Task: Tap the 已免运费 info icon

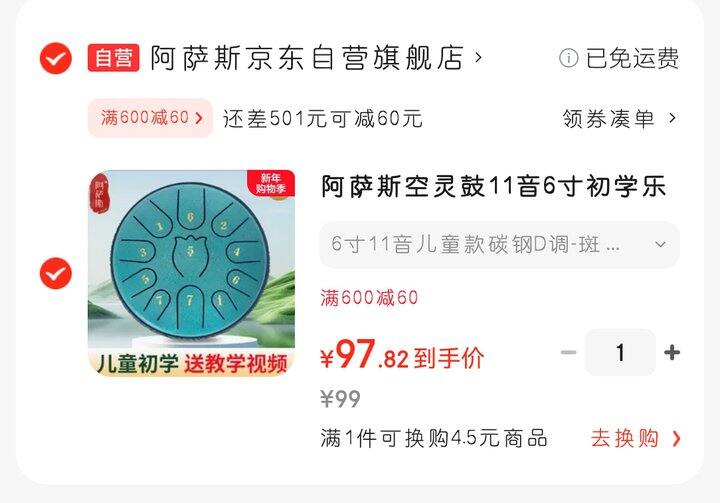Action: (568, 59)
